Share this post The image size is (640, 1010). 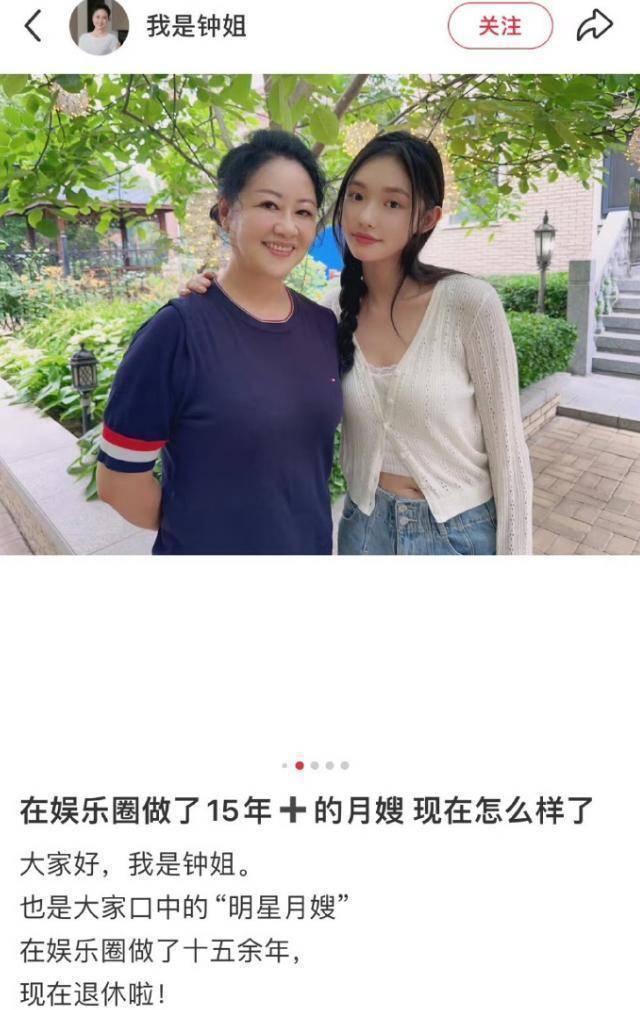tap(594, 27)
